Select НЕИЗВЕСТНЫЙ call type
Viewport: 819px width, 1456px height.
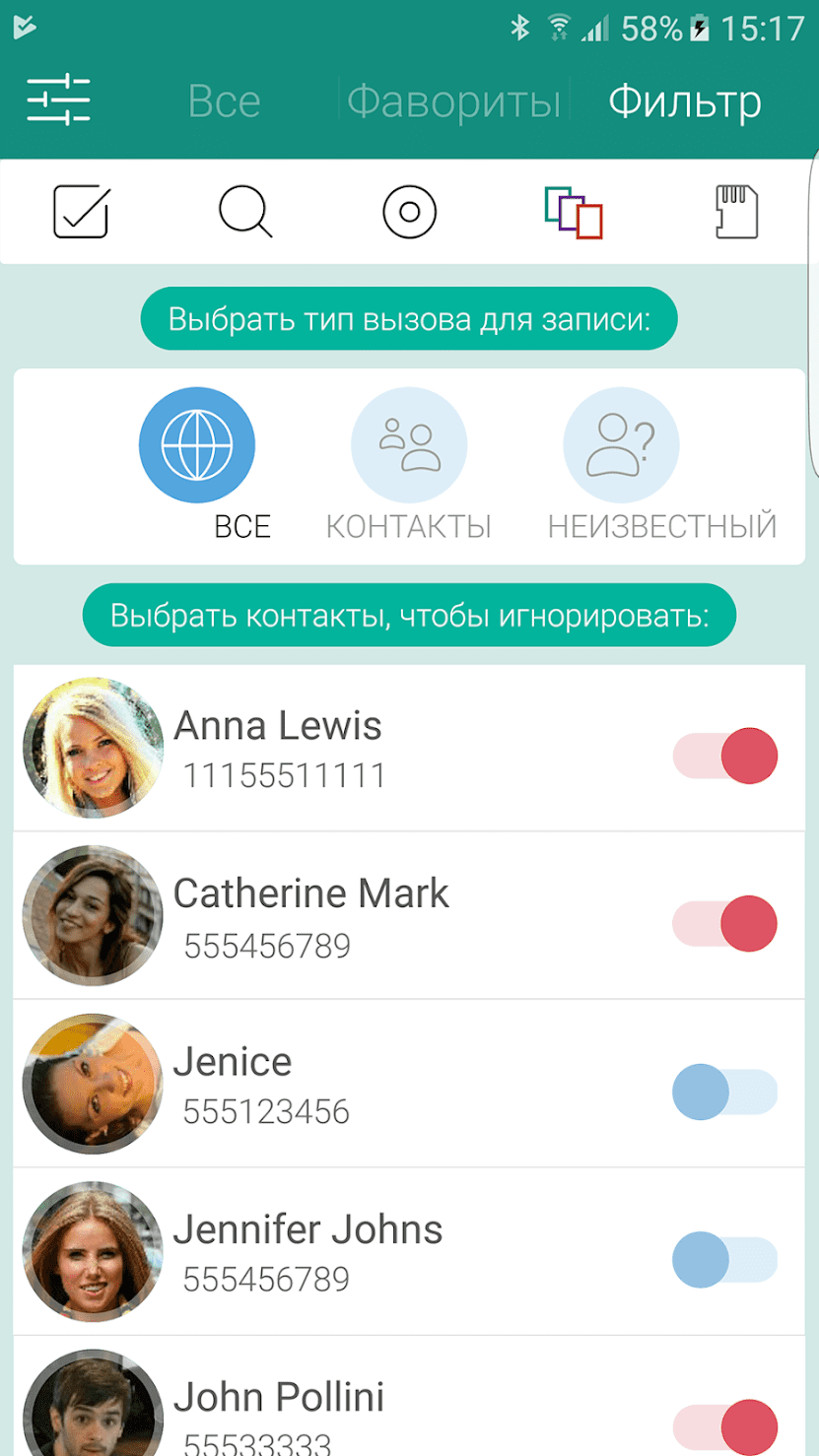pos(621,445)
